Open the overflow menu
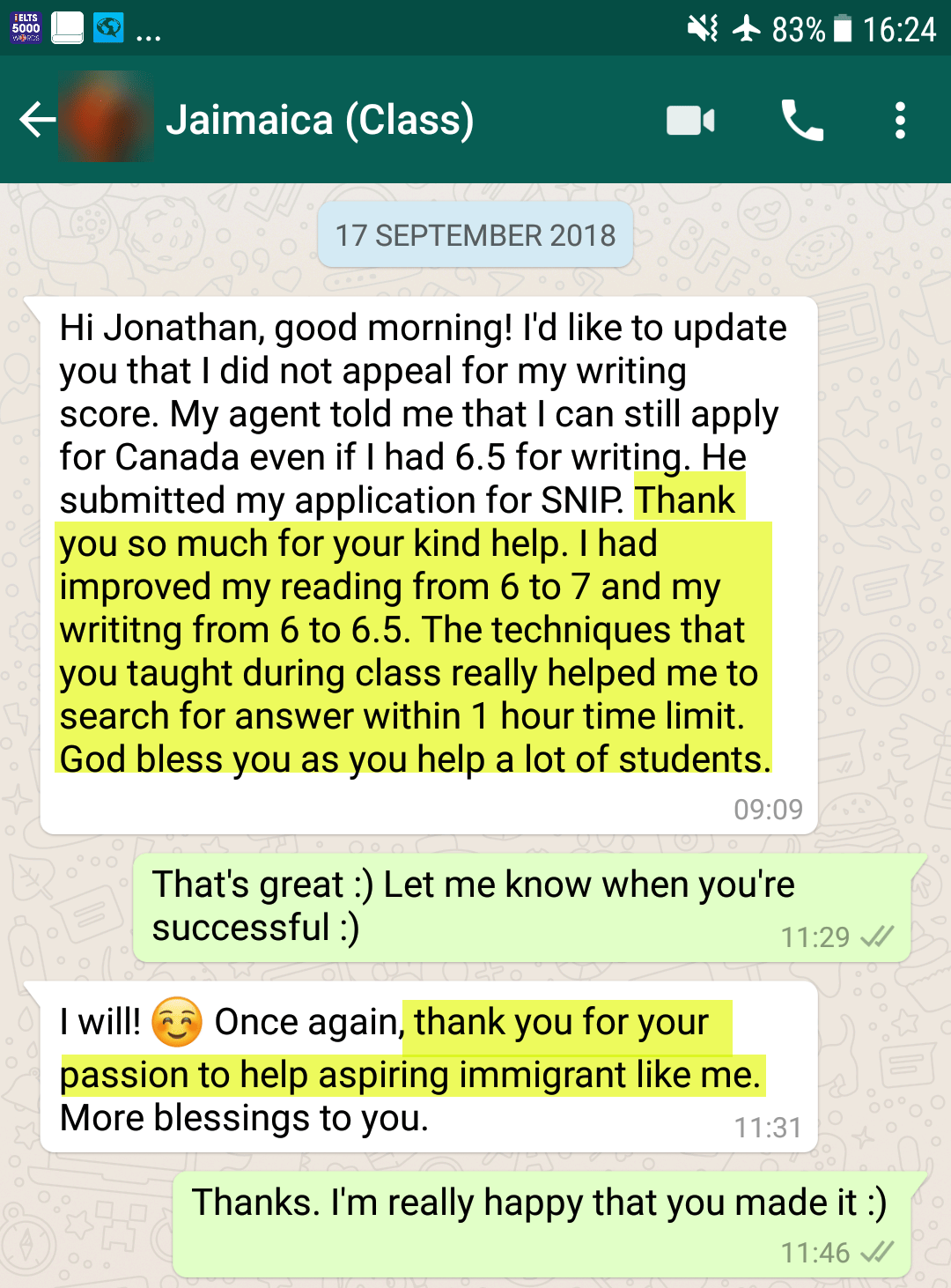This screenshot has height=1288, width=951. (899, 120)
